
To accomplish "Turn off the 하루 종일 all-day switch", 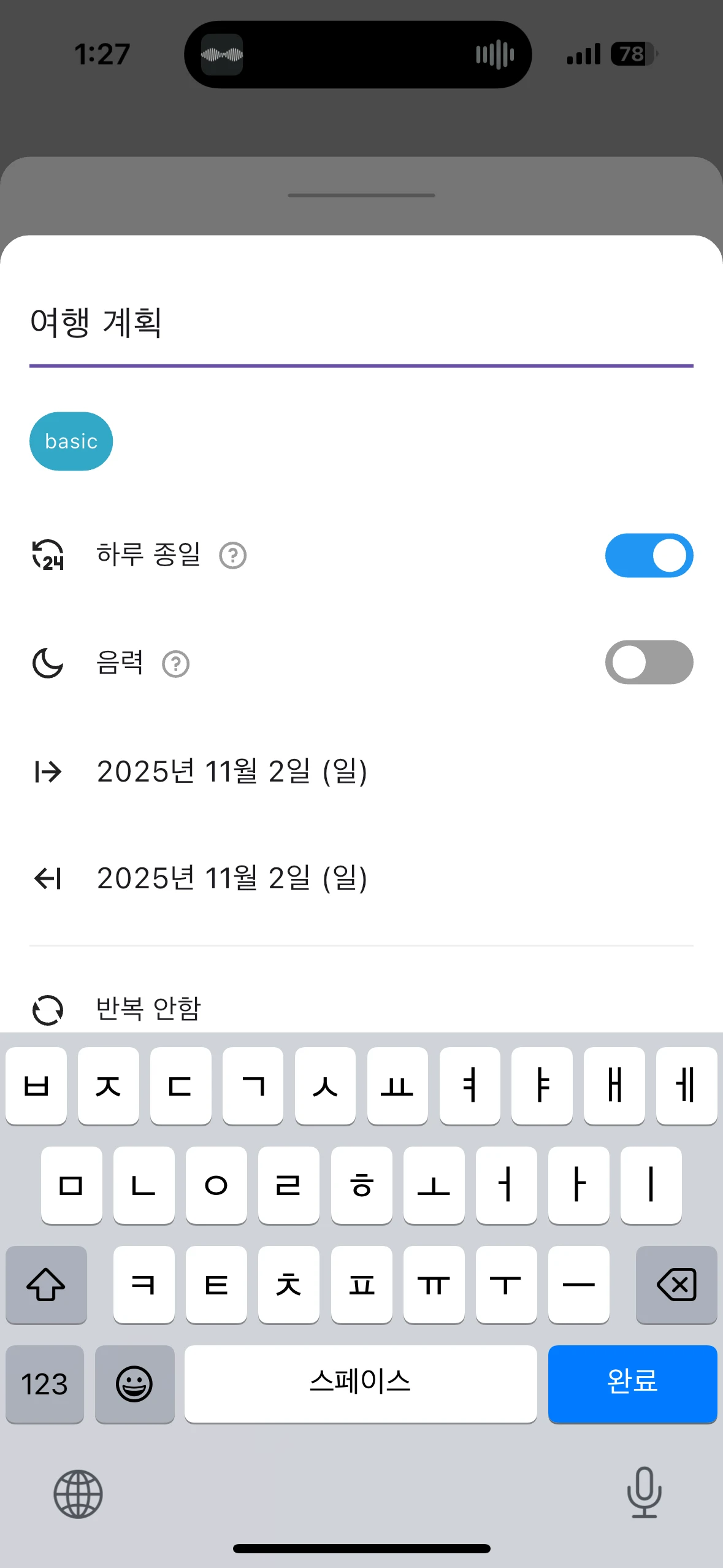I will coord(649,556).
